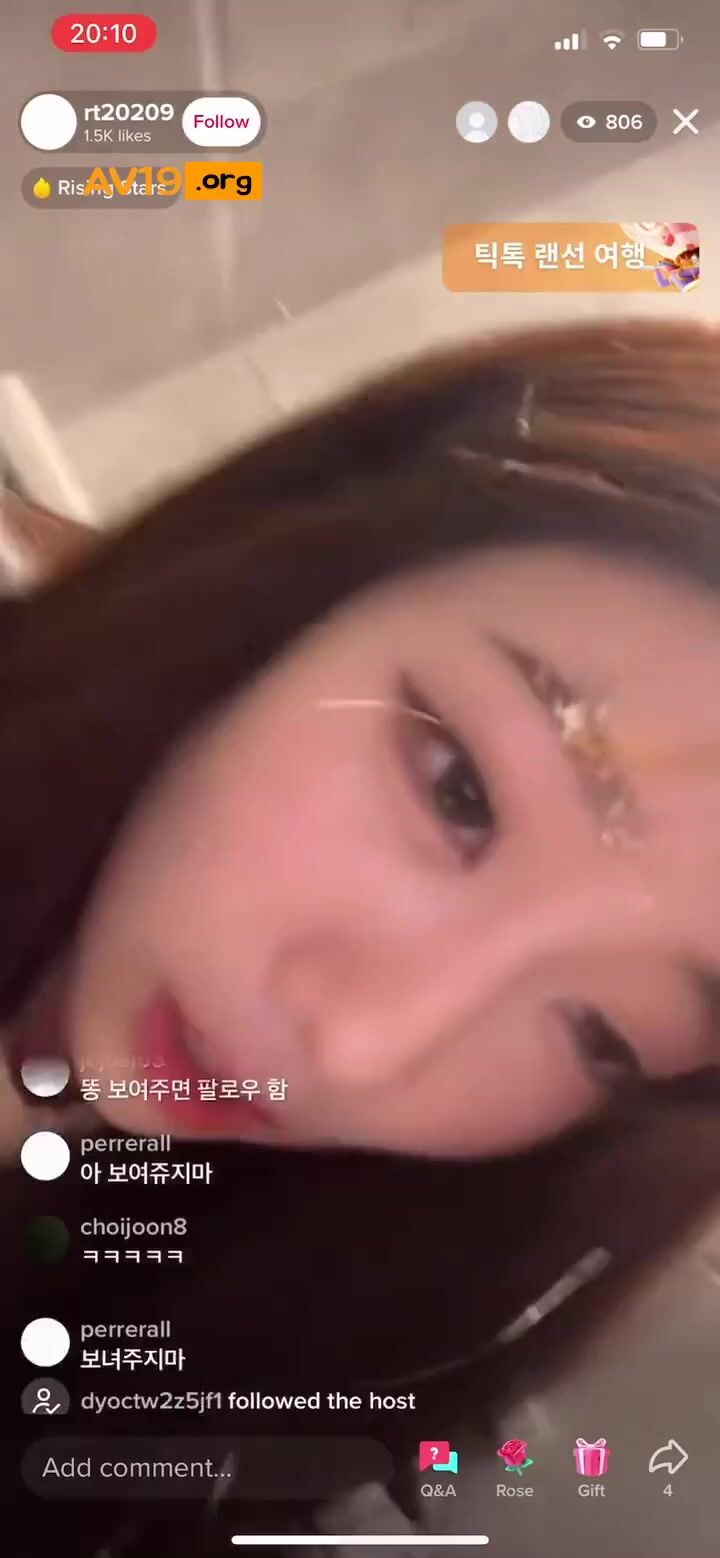
Task: Follow the host rt20209
Action: pos(221,122)
